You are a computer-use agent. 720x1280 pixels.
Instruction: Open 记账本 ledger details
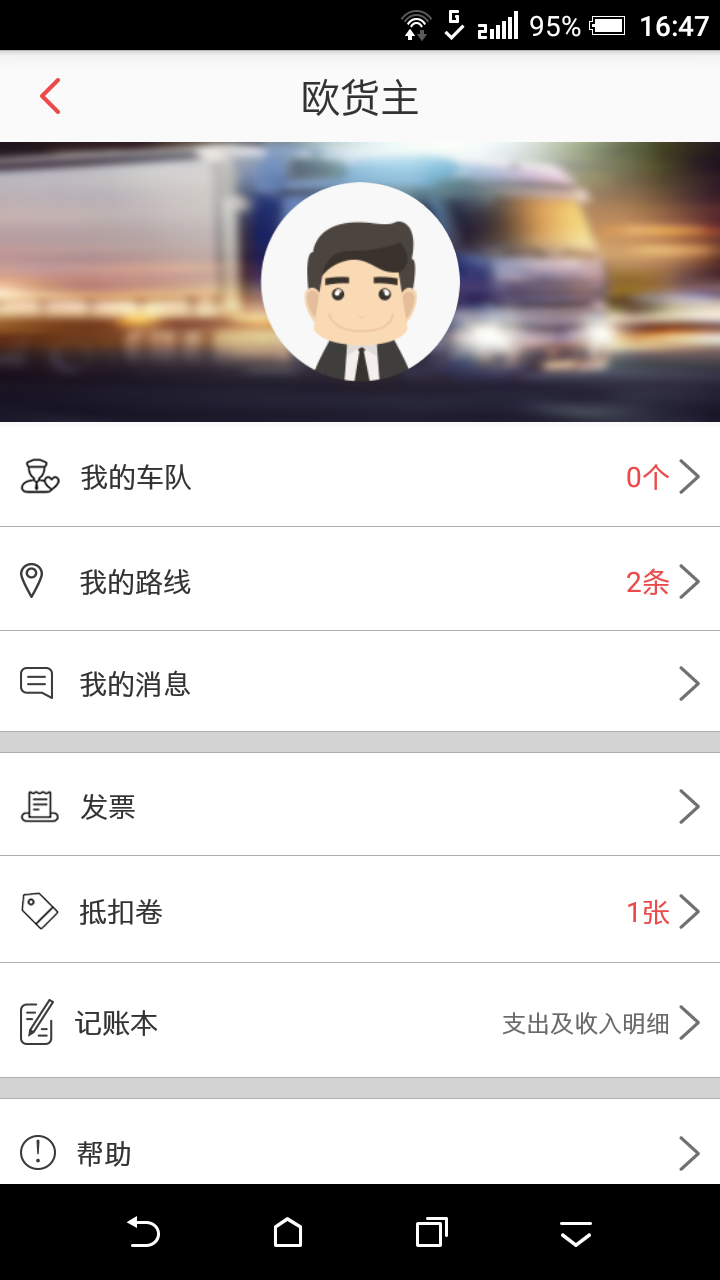(360, 1022)
